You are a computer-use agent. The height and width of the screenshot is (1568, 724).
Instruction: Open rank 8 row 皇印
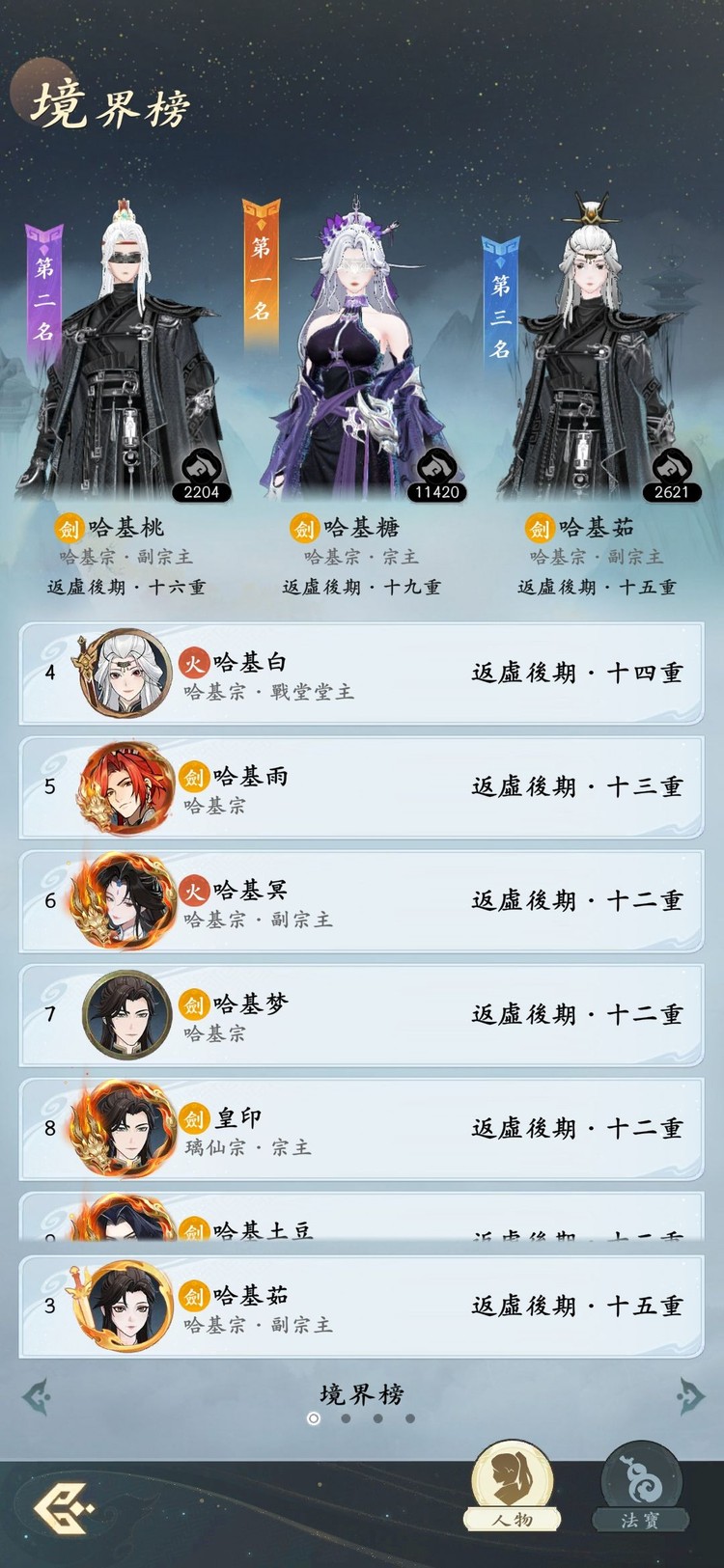tap(361, 1129)
